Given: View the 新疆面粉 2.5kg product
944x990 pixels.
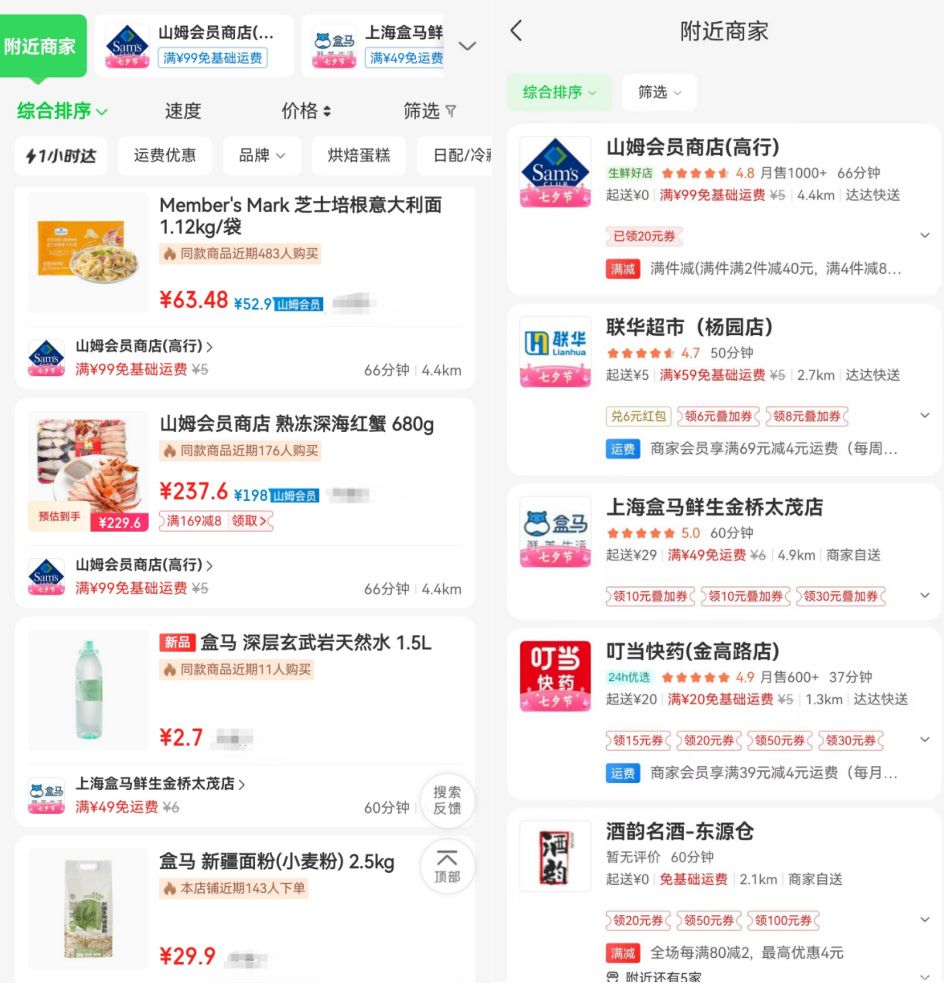Looking at the screenshot, I should point(277,862).
